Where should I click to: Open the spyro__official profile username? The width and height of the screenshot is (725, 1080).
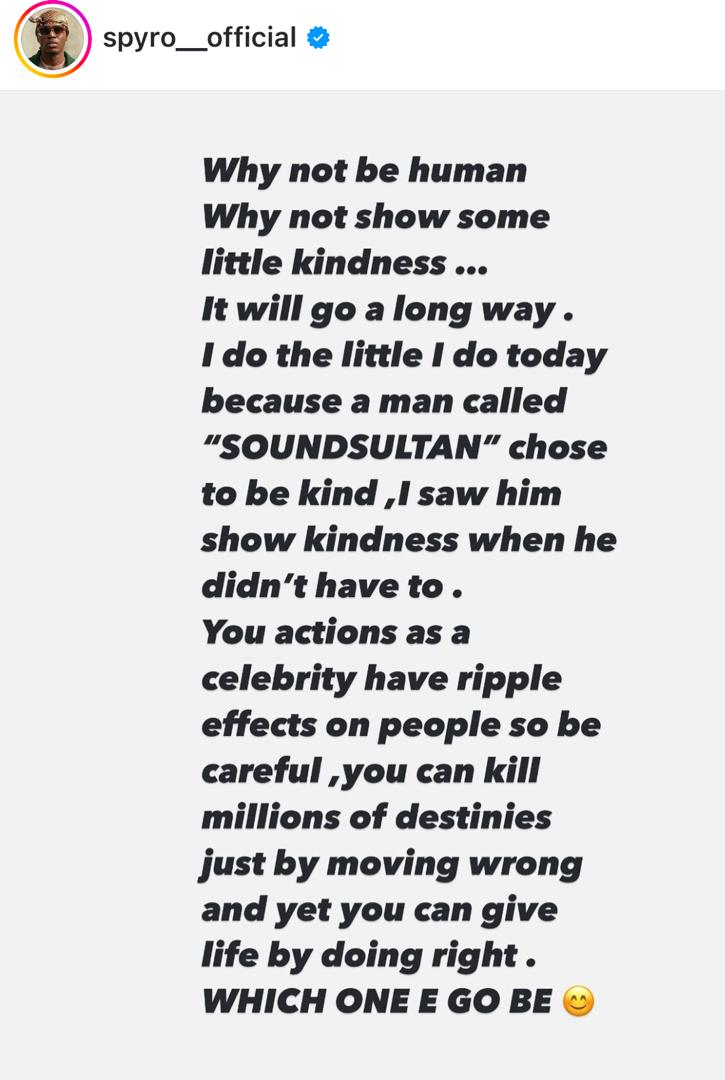point(199,38)
